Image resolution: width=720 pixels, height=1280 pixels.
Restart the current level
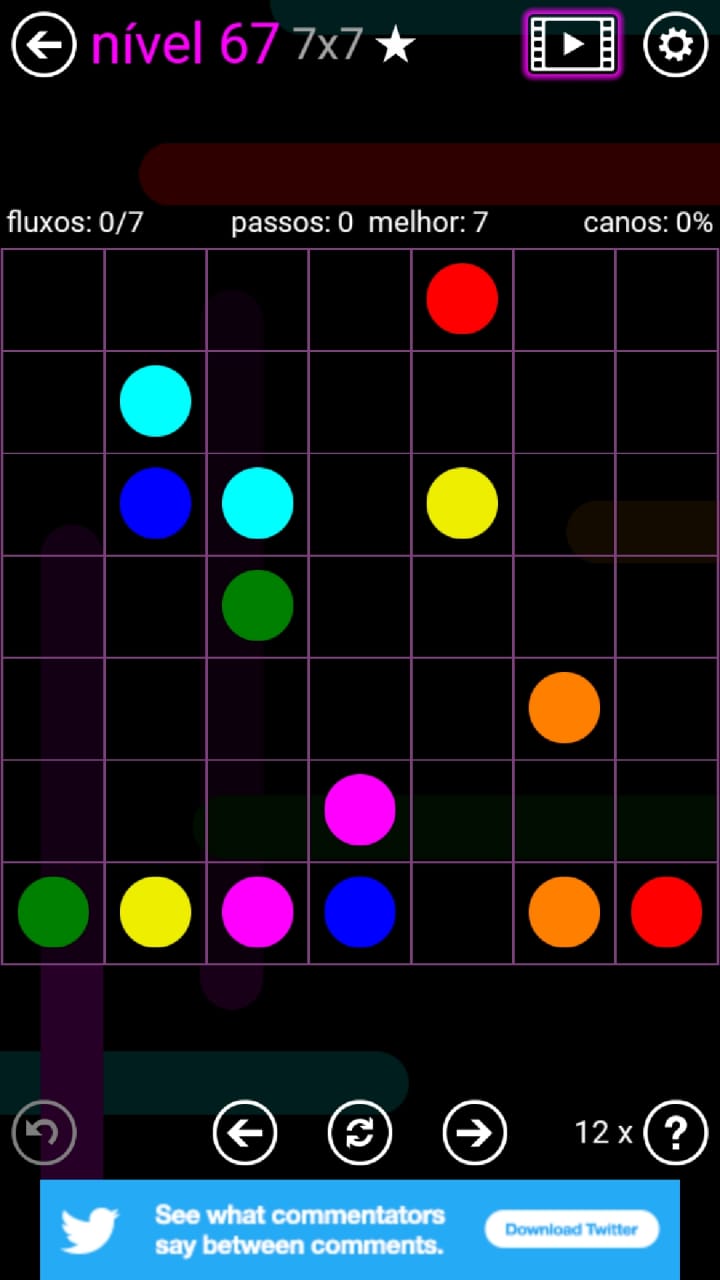[360, 1132]
